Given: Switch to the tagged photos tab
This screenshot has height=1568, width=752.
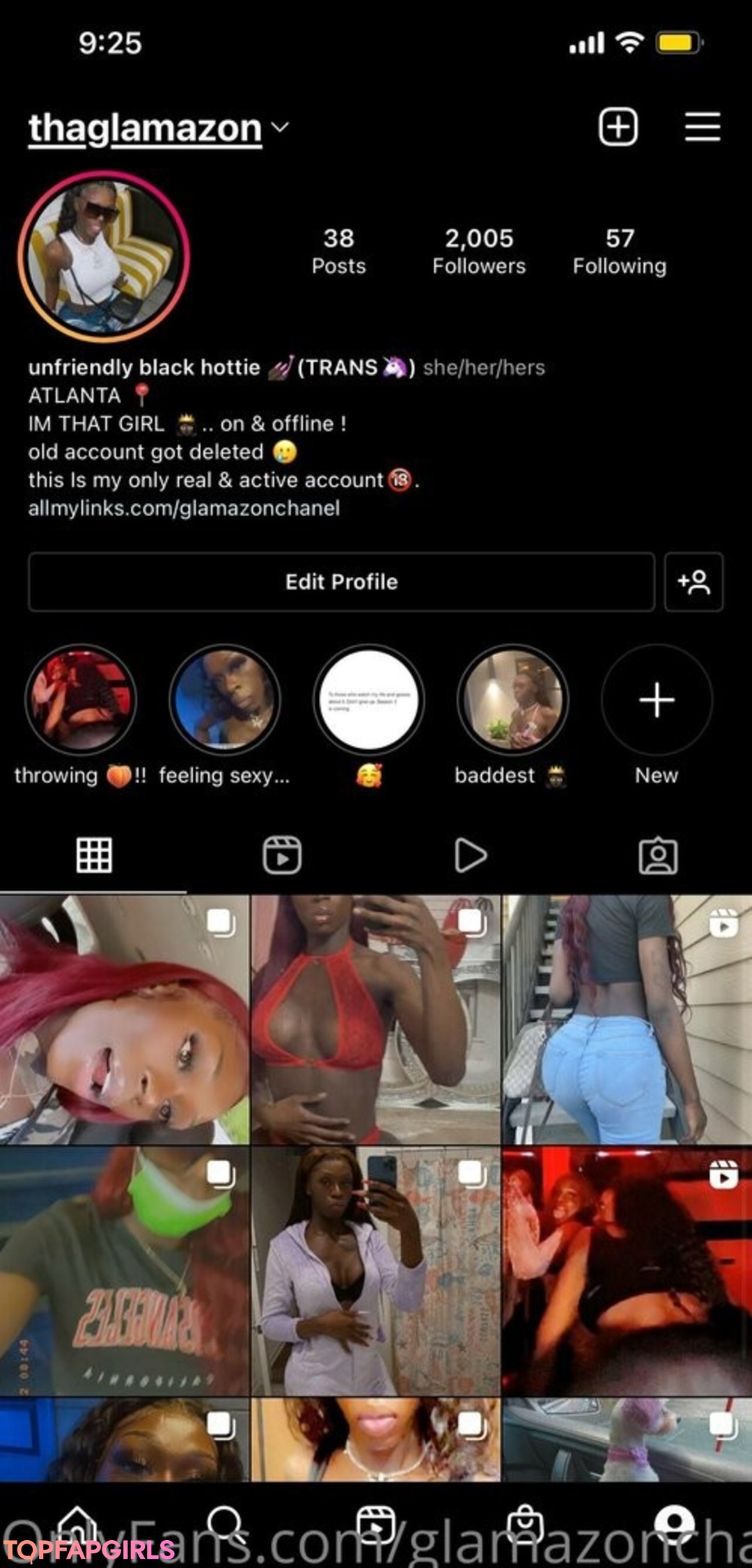Looking at the screenshot, I should [658, 855].
